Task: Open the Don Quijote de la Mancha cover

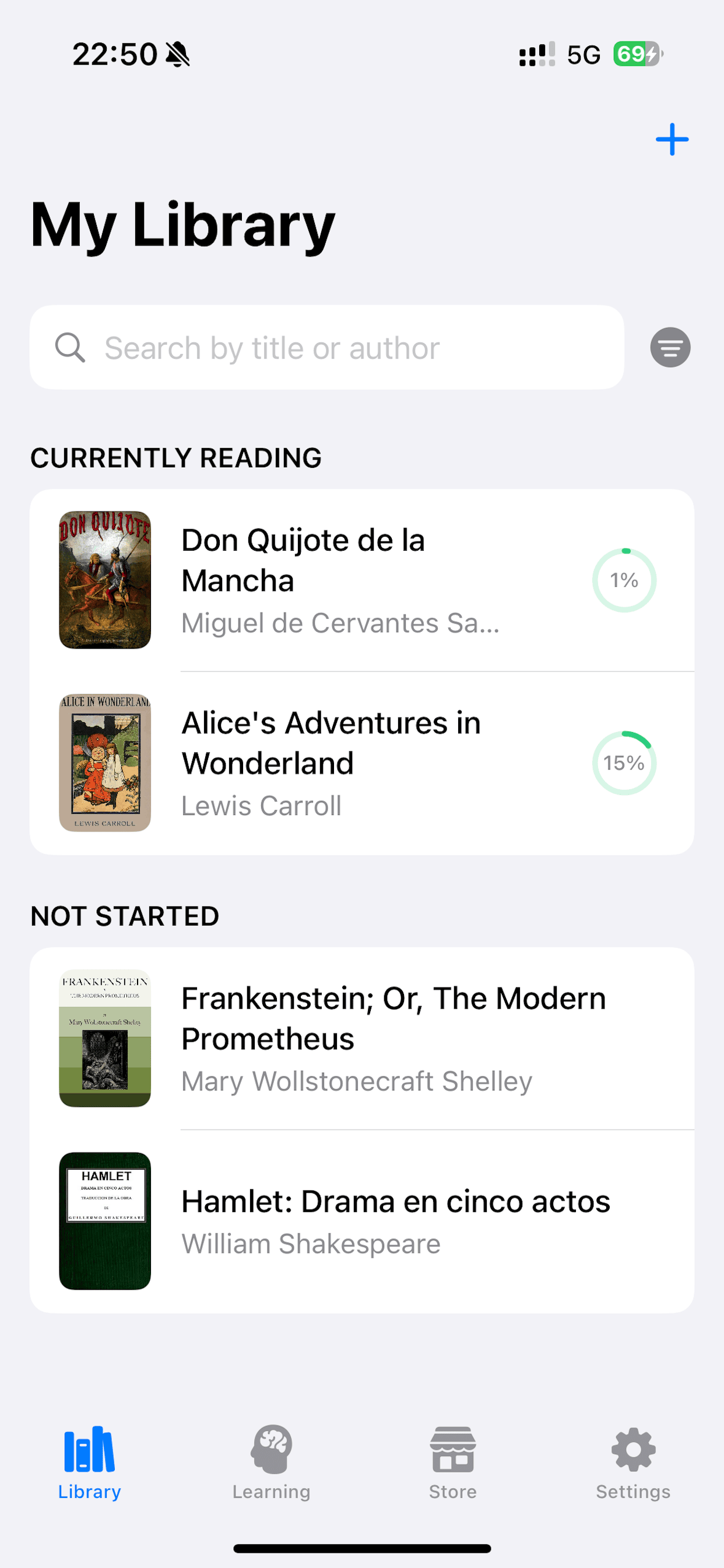Action: tap(105, 579)
